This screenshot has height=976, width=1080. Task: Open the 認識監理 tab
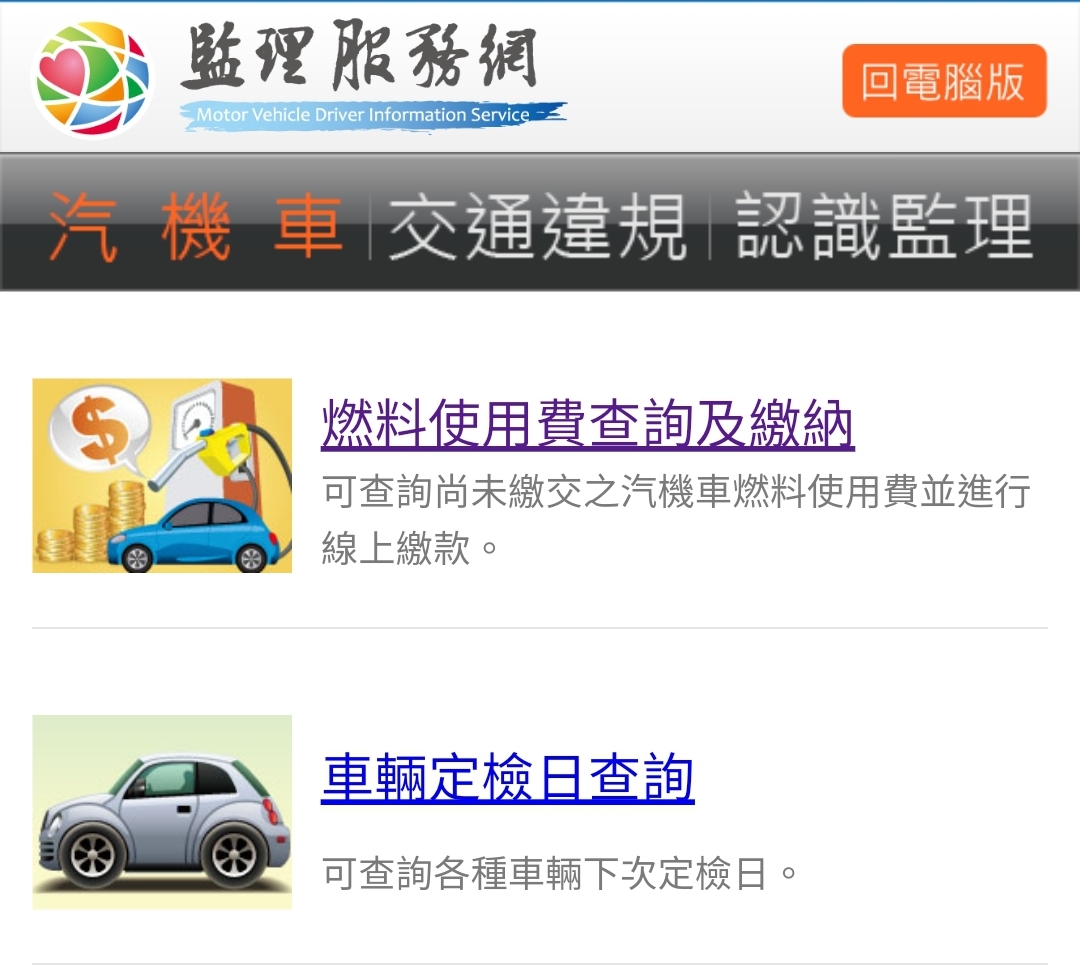[x=883, y=227]
